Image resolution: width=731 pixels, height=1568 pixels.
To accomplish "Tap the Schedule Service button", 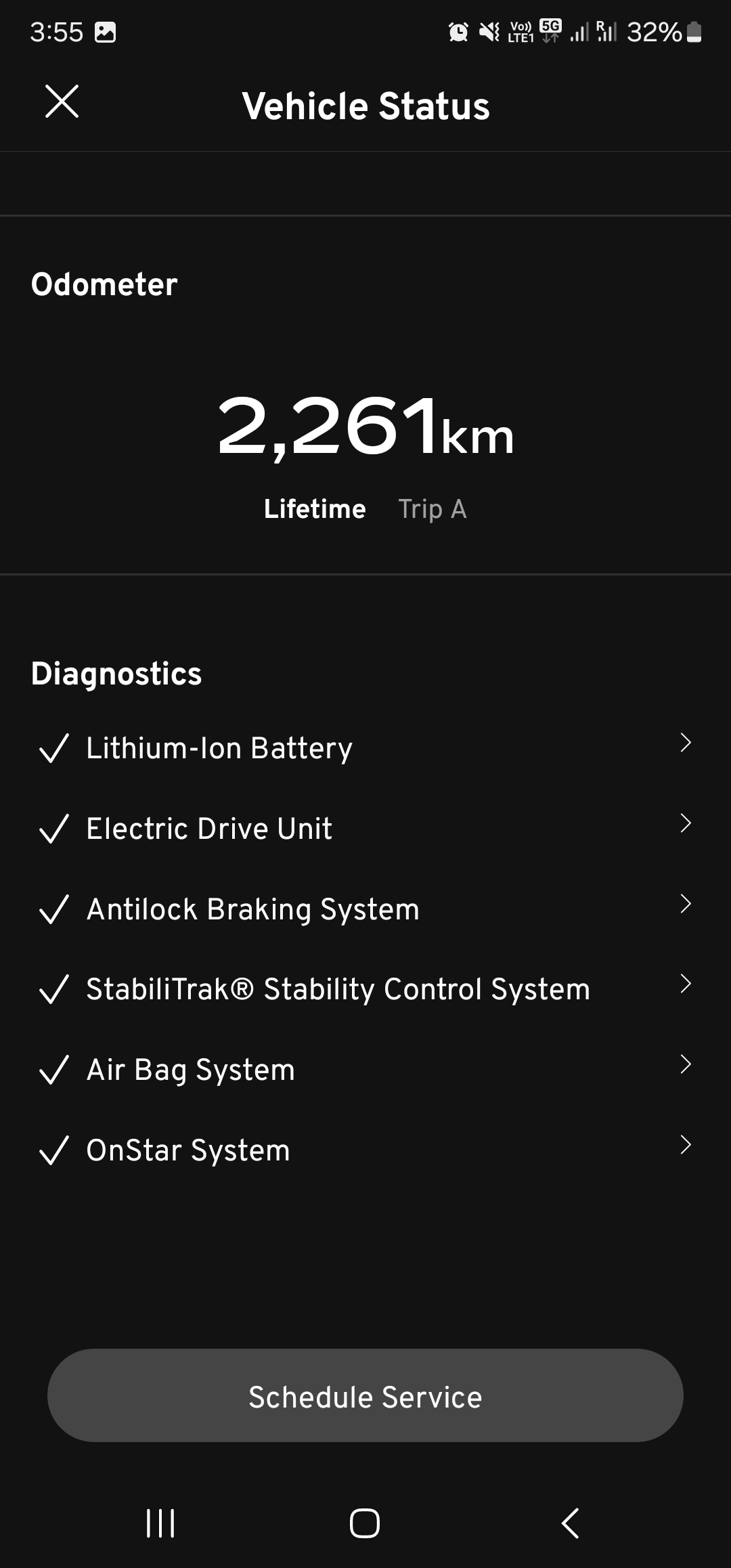I will (365, 1397).
